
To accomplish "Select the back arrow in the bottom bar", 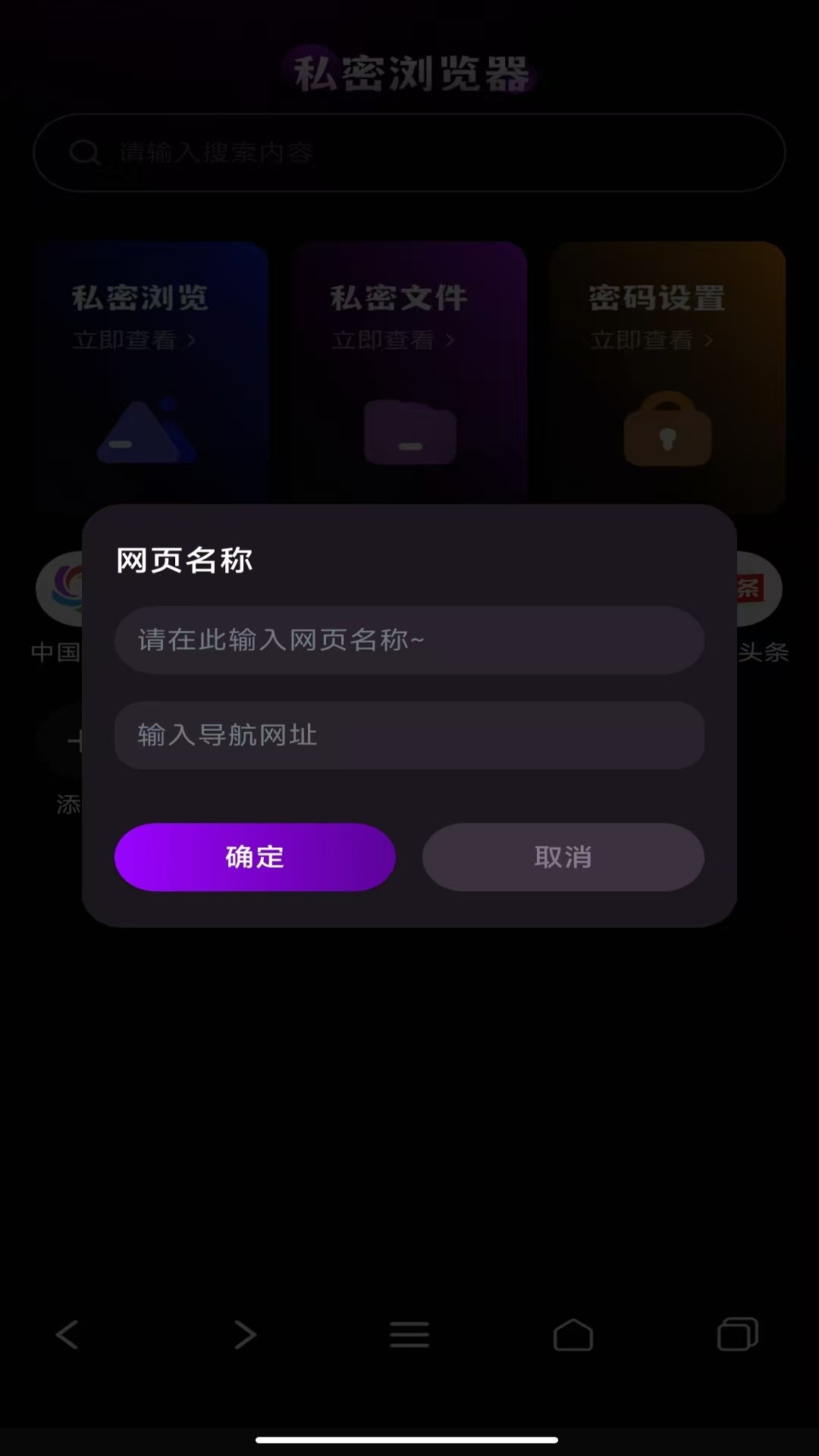I will [x=67, y=1335].
